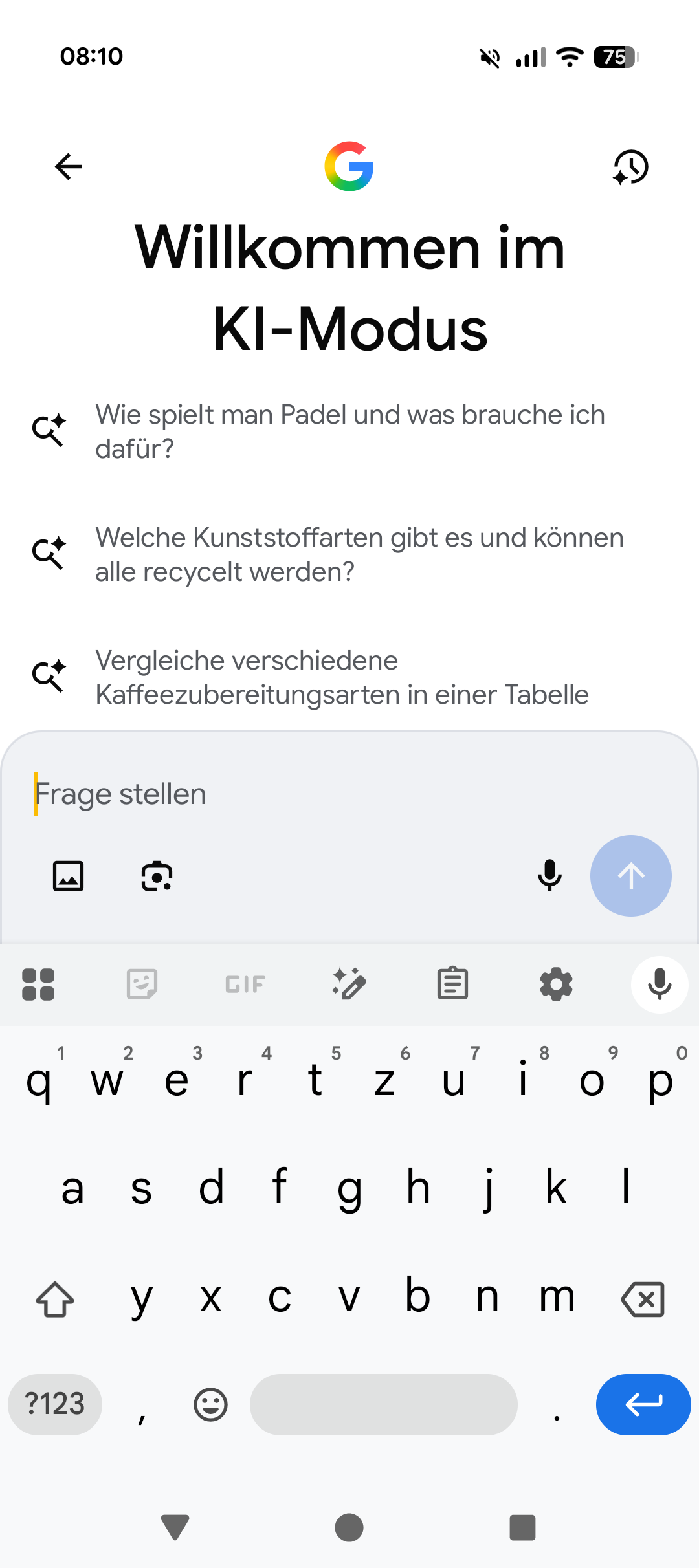The width and height of the screenshot is (699, 1568).
Task: Open the camera lens search
Action: (x=157, y=877)
